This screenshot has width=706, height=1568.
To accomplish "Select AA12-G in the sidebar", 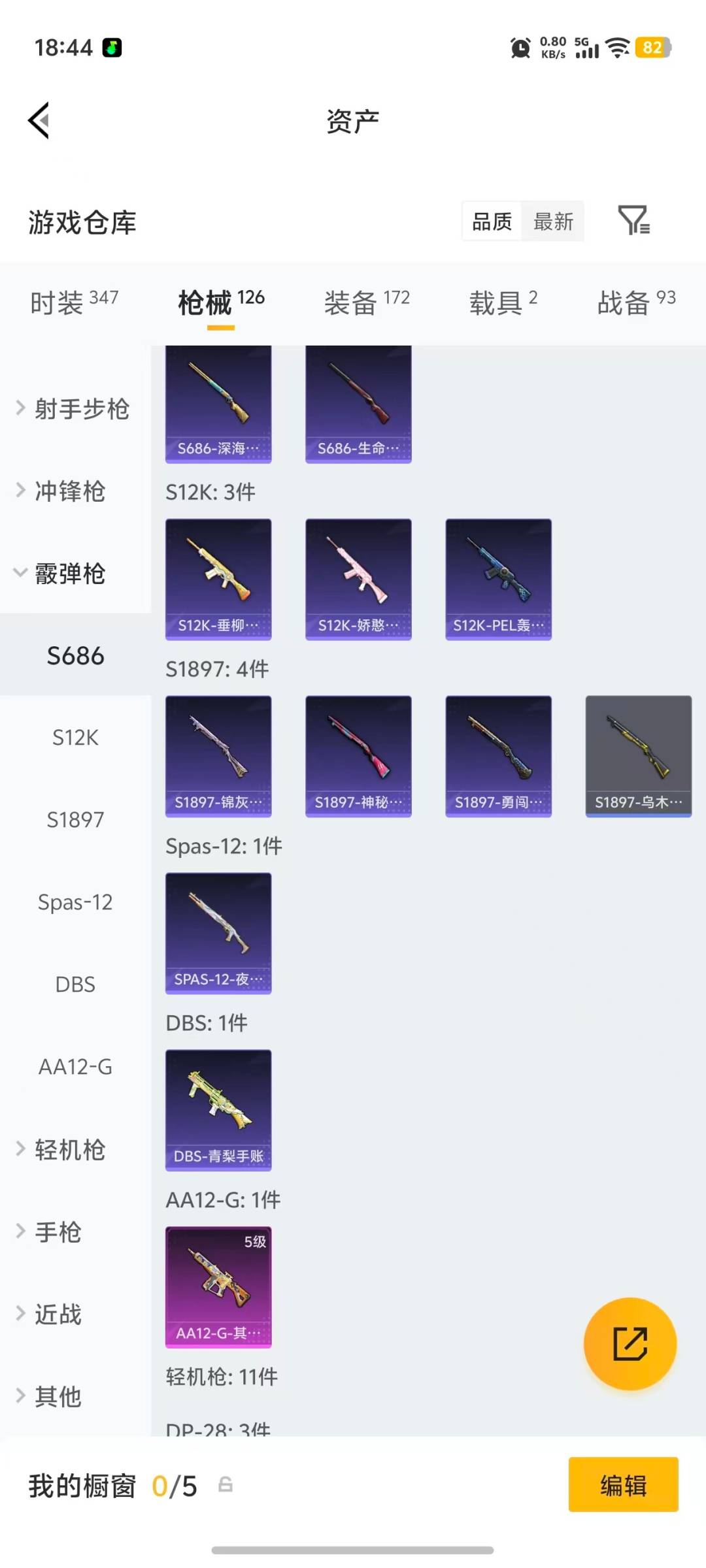I will click(75, 1067).
